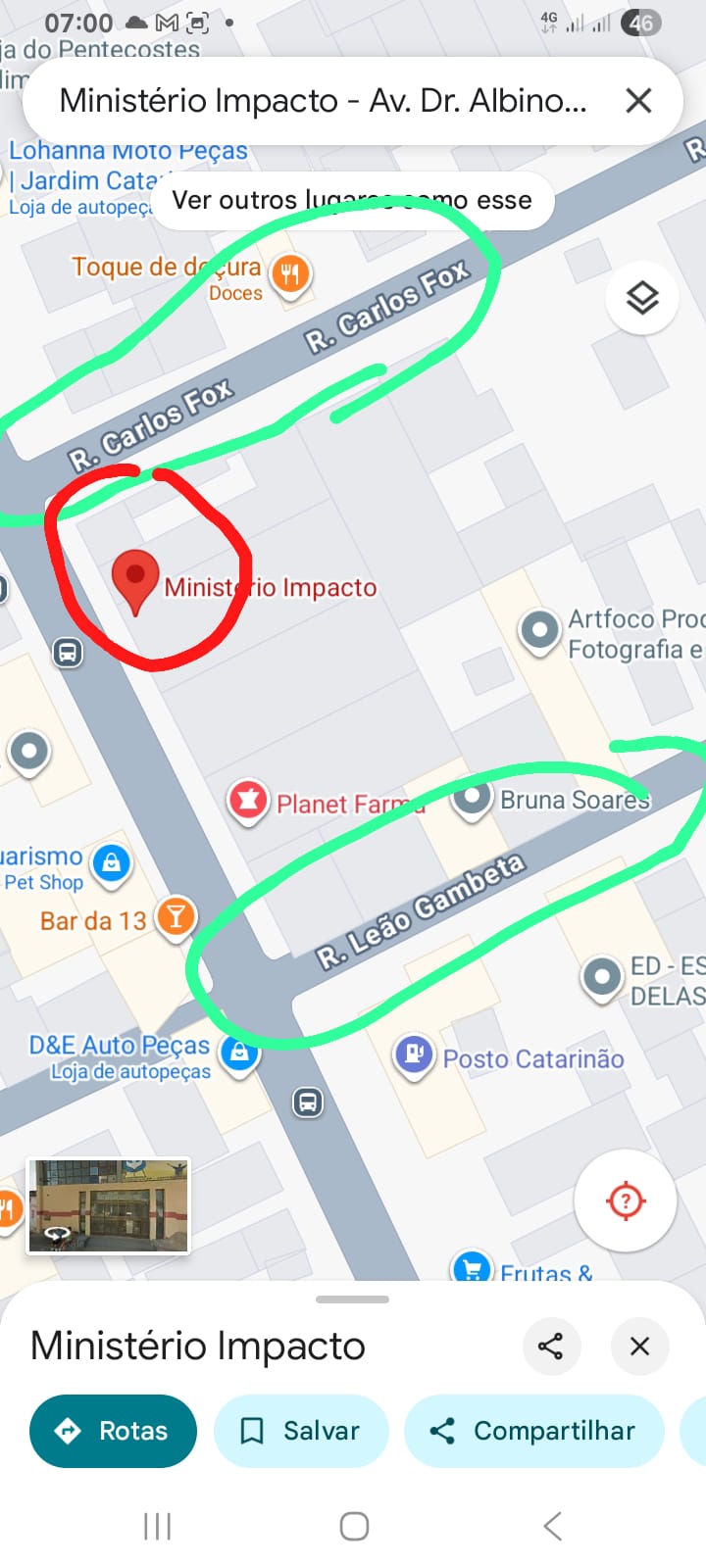The image size is (706, 1568).
Task: Select the Planet Farma pharmacy marker
Action: pos(248,802)
